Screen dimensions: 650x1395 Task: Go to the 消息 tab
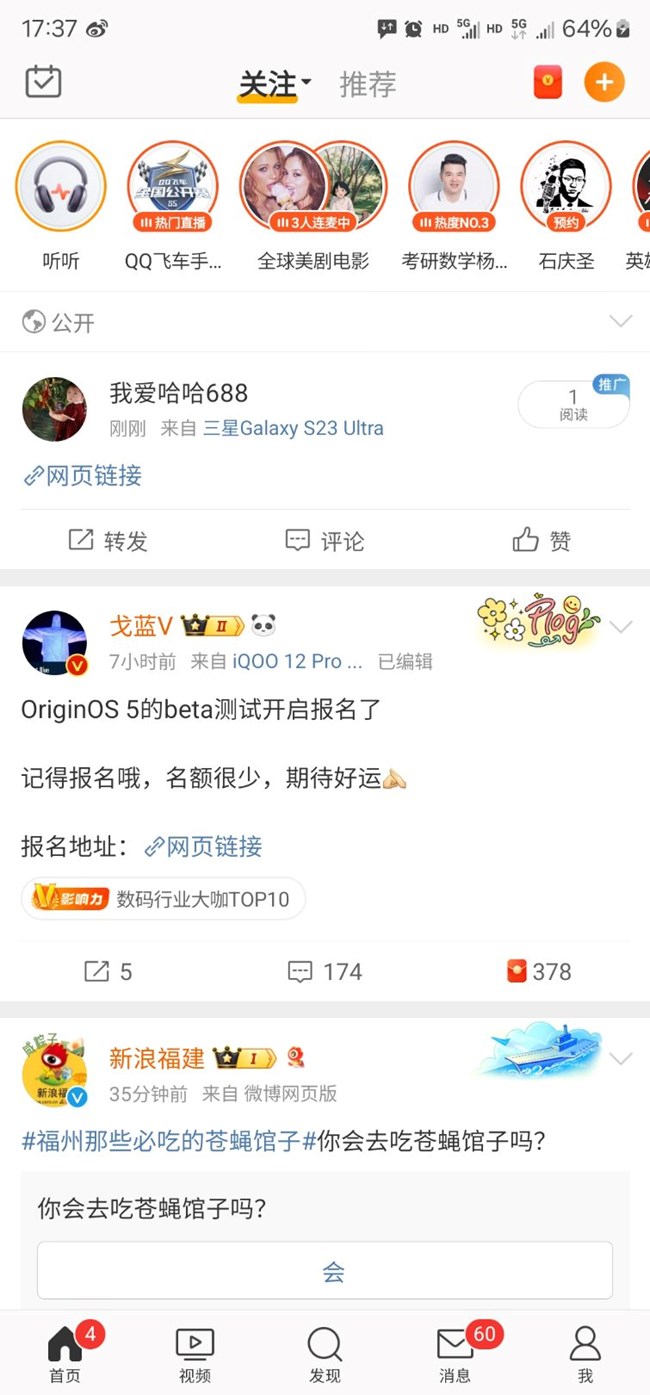click(455, 1354)
